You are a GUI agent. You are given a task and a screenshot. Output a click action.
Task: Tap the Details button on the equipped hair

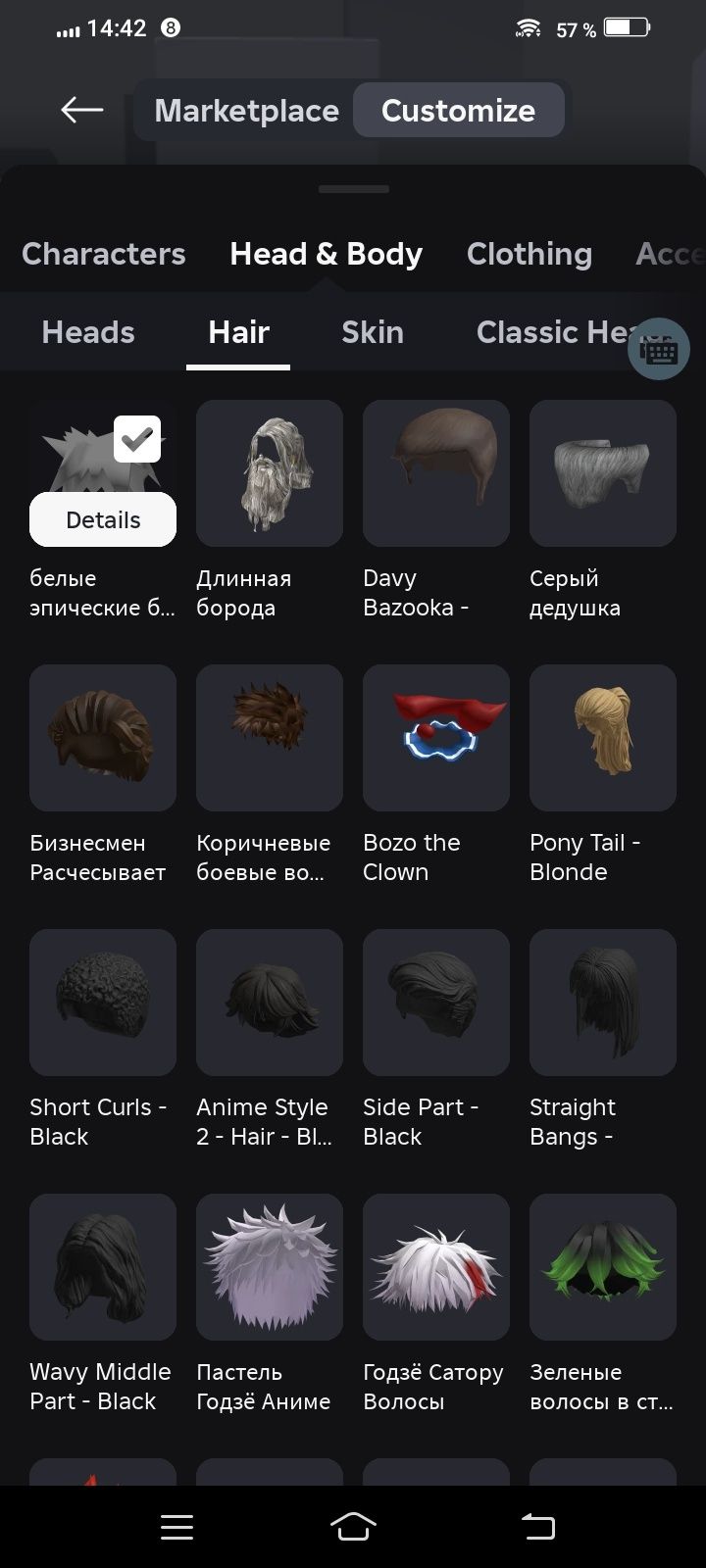point(103,519)
